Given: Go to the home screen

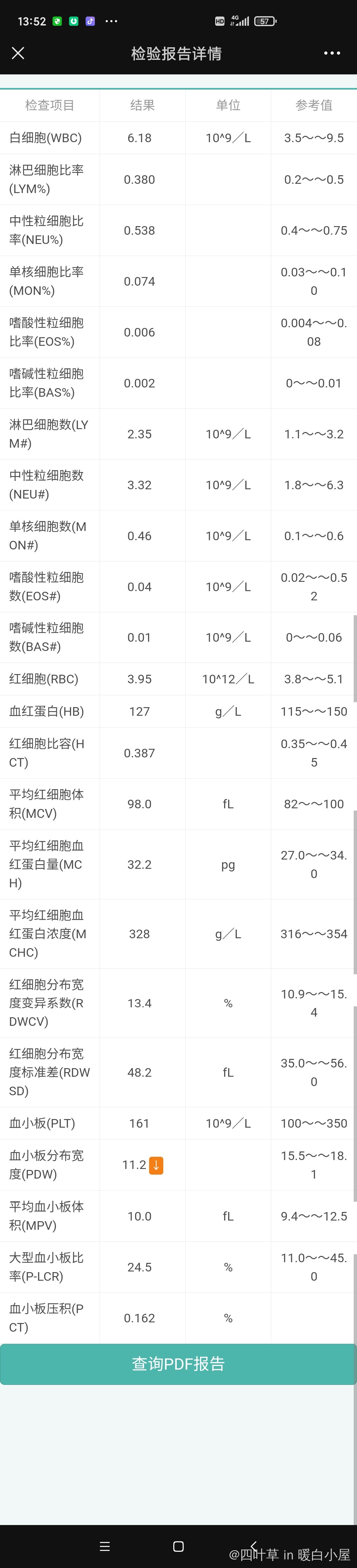Looking at the screenshot, I should [178, 1546].
